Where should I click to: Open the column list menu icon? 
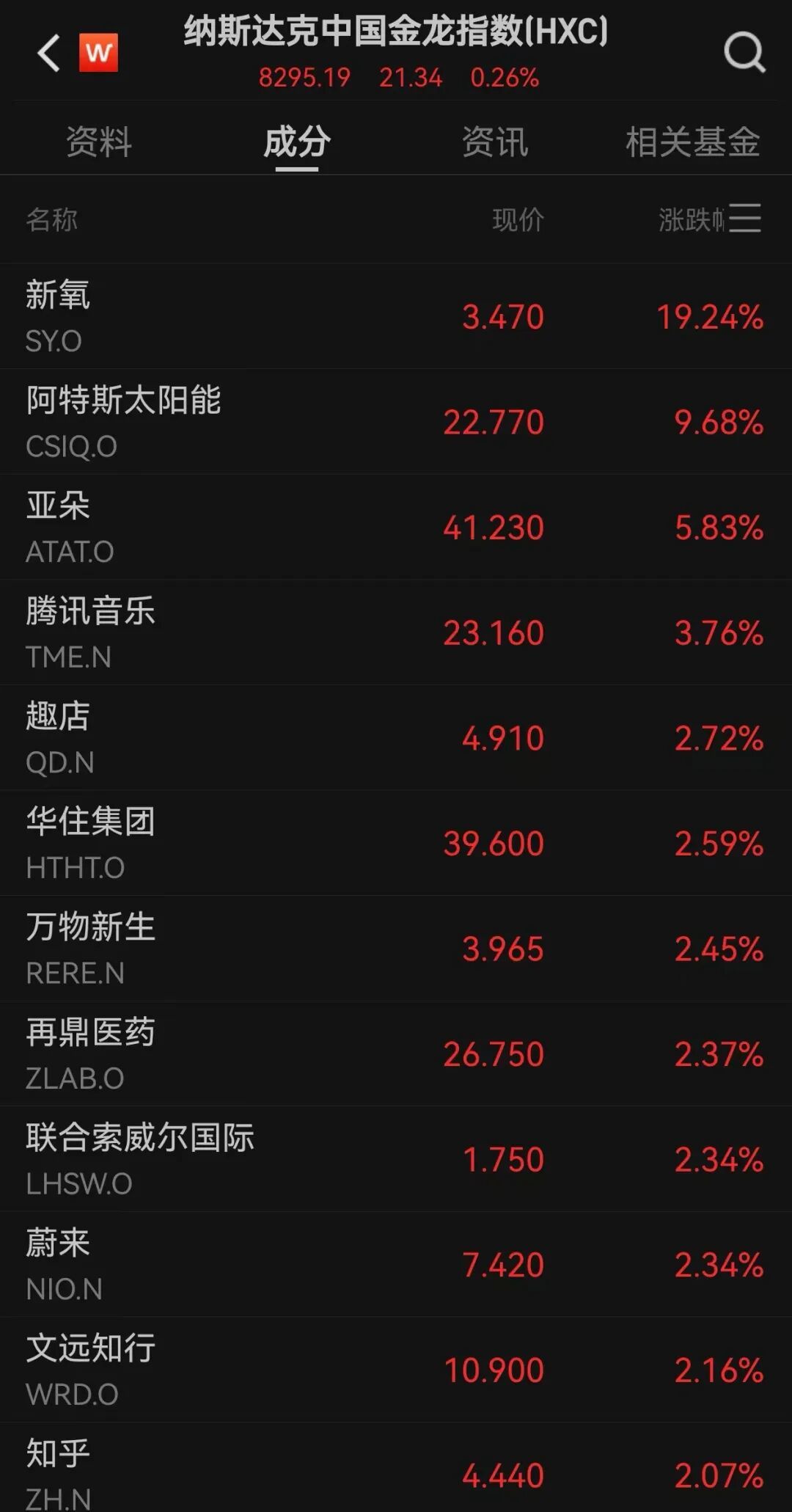(x=745, y=219)
